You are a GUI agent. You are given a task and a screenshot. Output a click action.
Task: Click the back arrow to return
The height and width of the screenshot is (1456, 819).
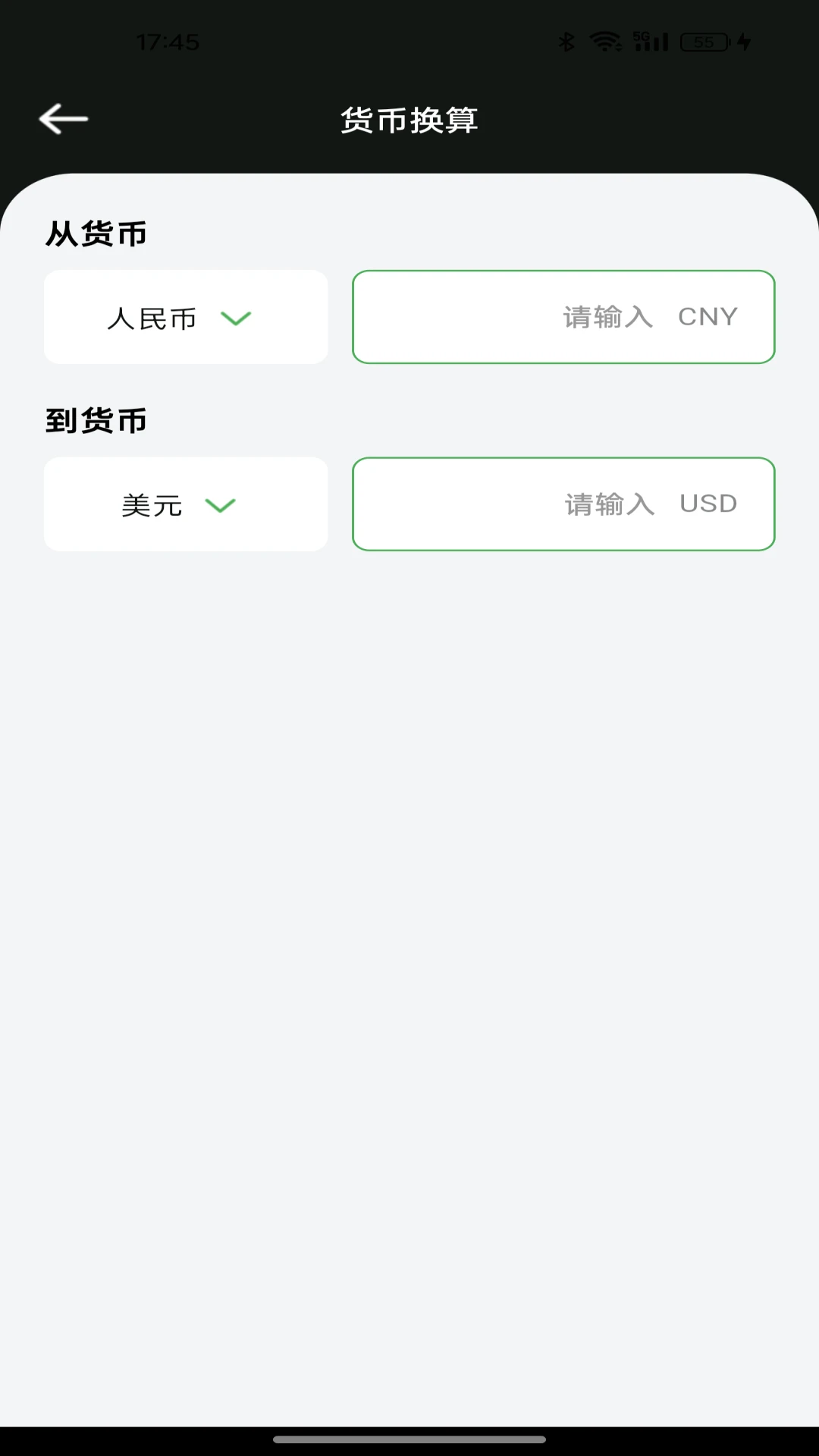(x=64, y=118)
